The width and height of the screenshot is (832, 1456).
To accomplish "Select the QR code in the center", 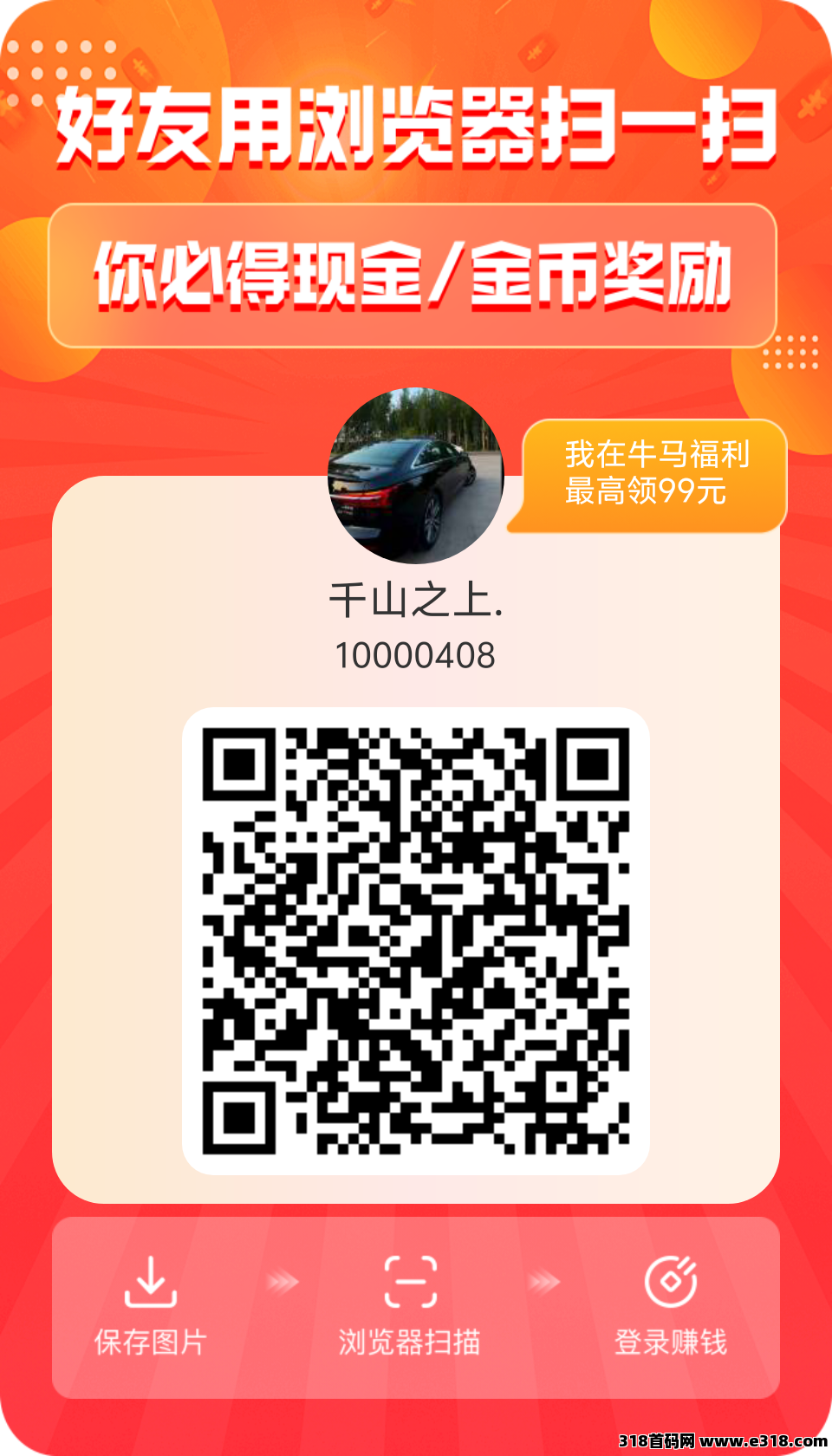I will coord(416,940).
